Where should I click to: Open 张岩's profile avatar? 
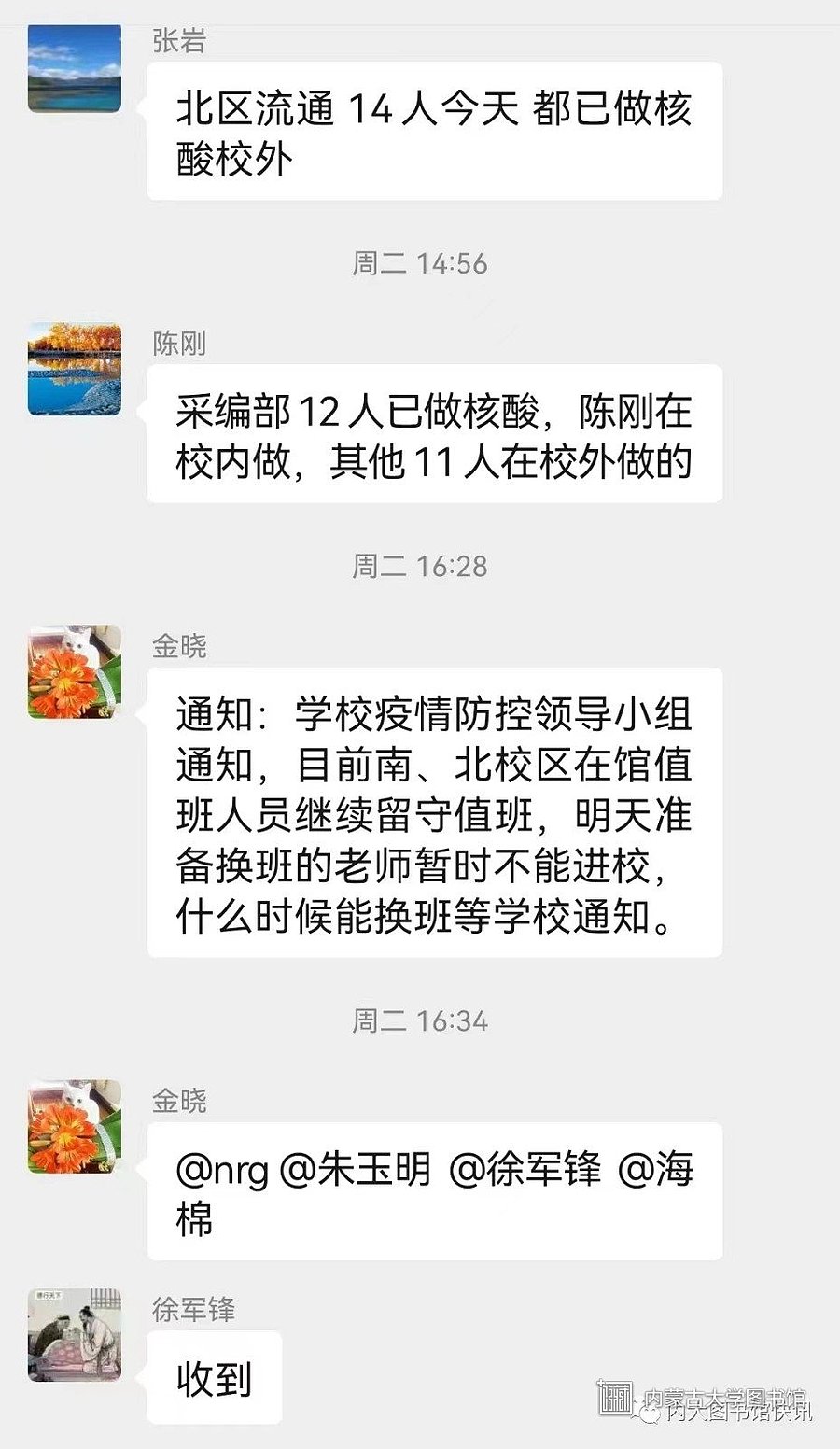75,68
